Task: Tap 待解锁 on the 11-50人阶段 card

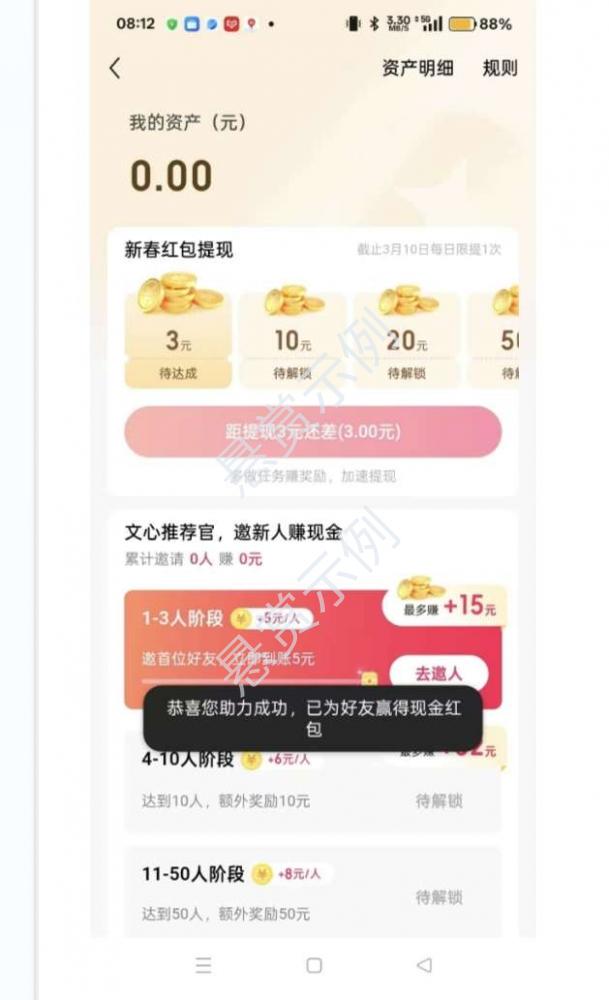Action: click(x=439, y=897)
